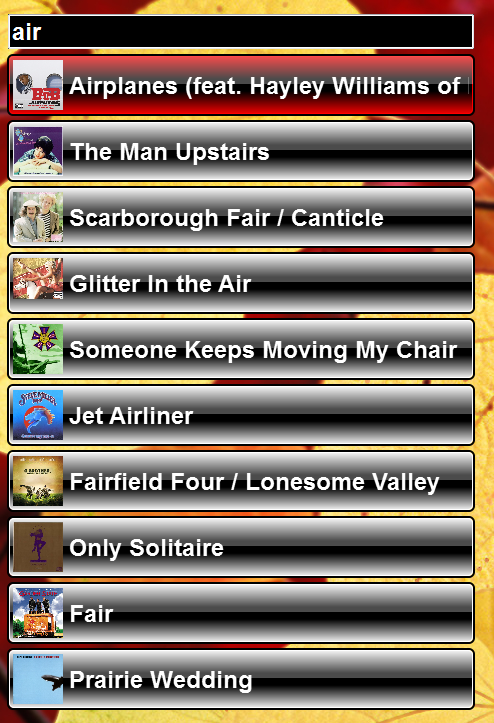Tap the song titled Fair
Viewport: 494px width, 723px height.
coord(241,613)
